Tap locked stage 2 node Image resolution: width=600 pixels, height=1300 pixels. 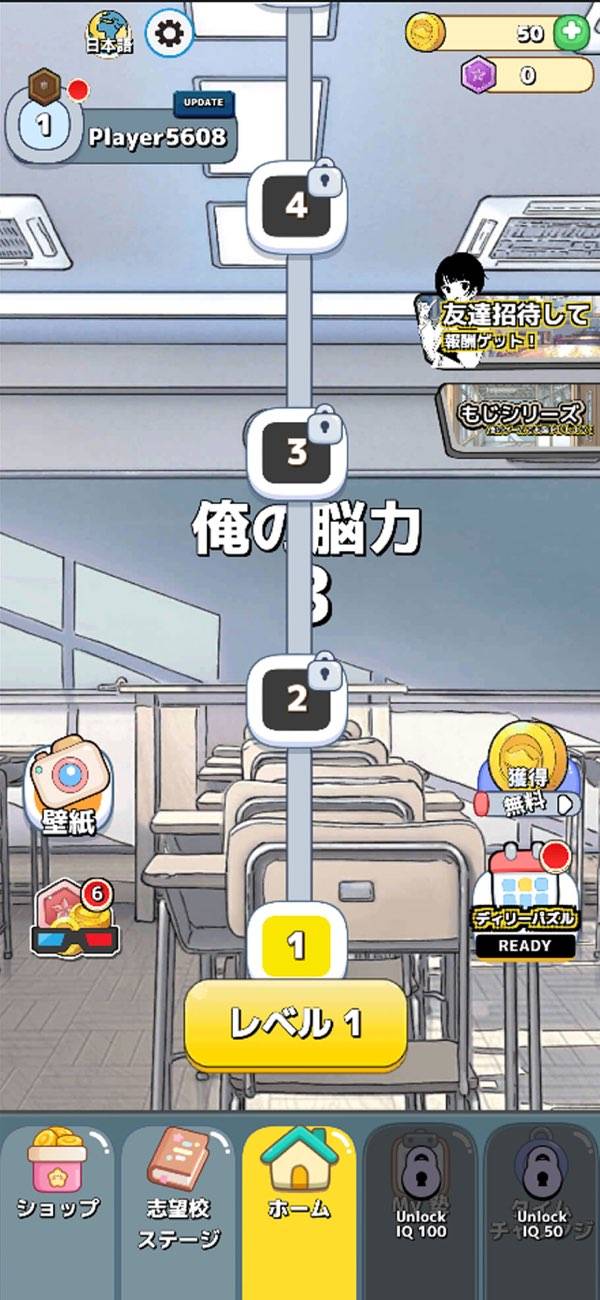[x=296, y=698]
